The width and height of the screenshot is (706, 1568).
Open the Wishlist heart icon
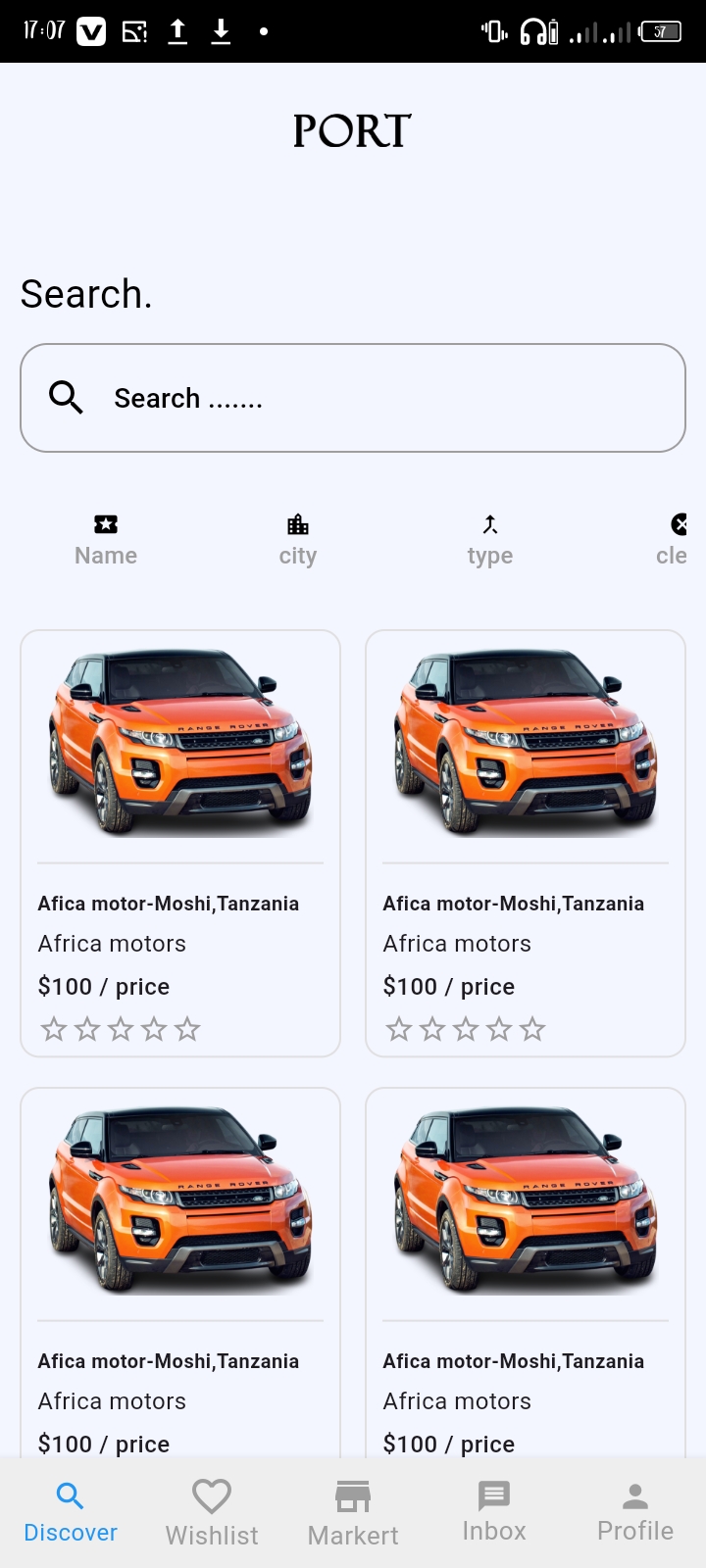[211, 1496]
